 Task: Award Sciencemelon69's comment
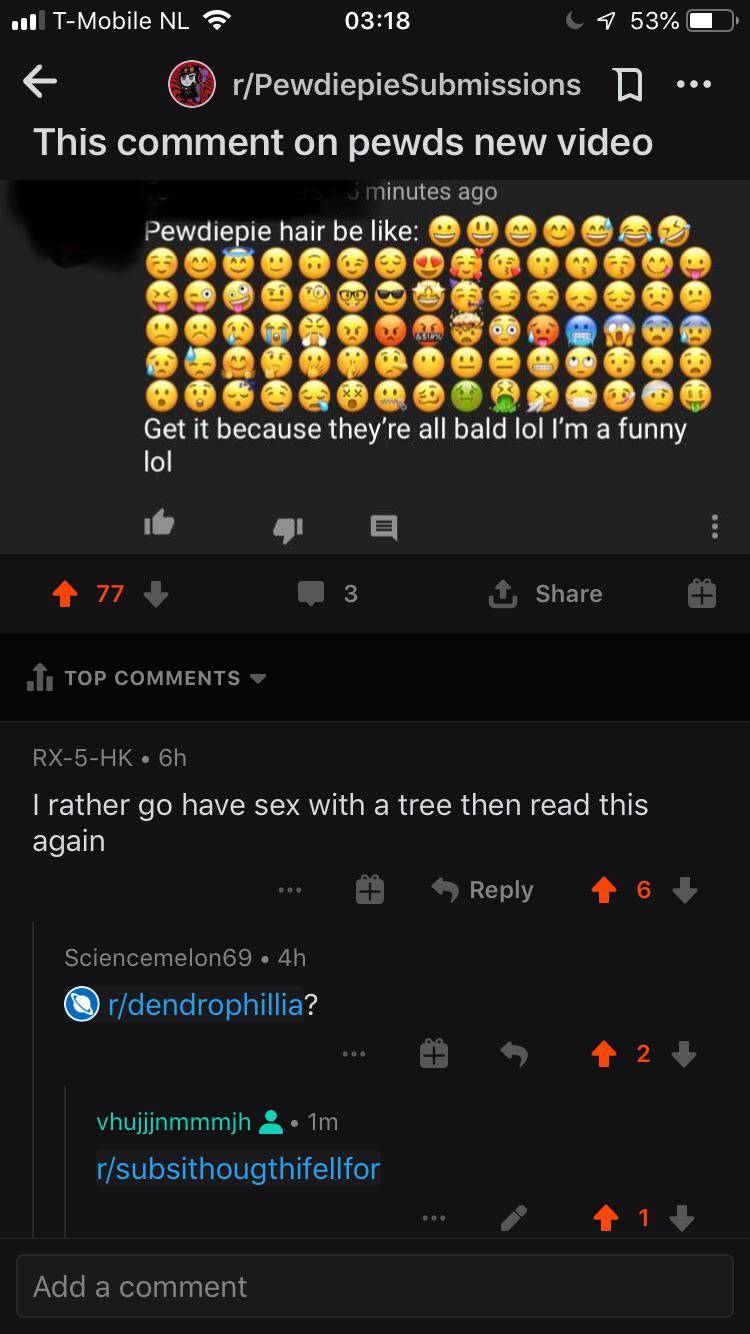point(432,1053)
